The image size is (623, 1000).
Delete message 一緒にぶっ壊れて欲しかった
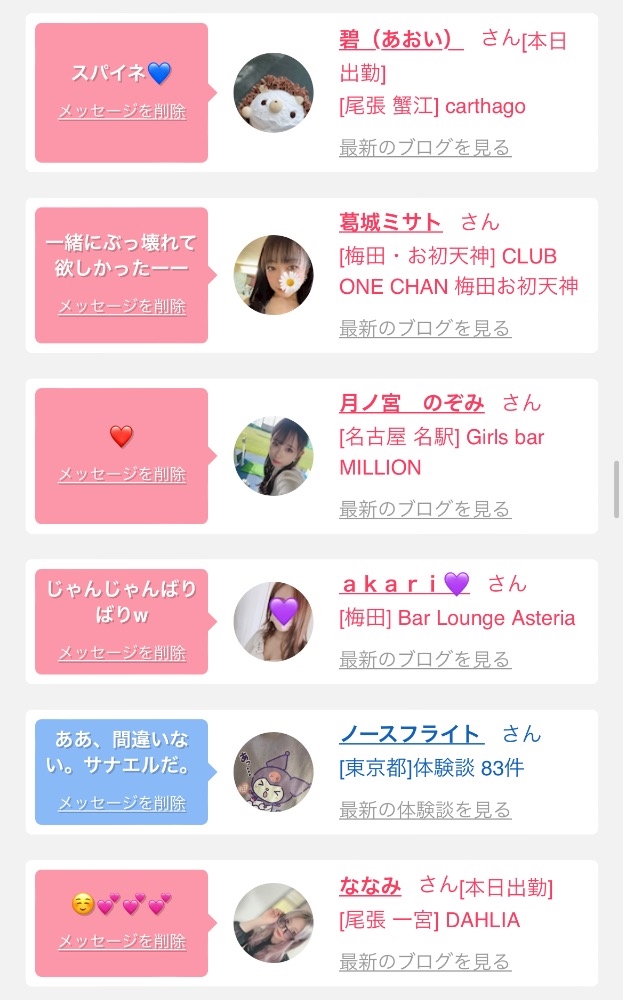pos(122,306)
